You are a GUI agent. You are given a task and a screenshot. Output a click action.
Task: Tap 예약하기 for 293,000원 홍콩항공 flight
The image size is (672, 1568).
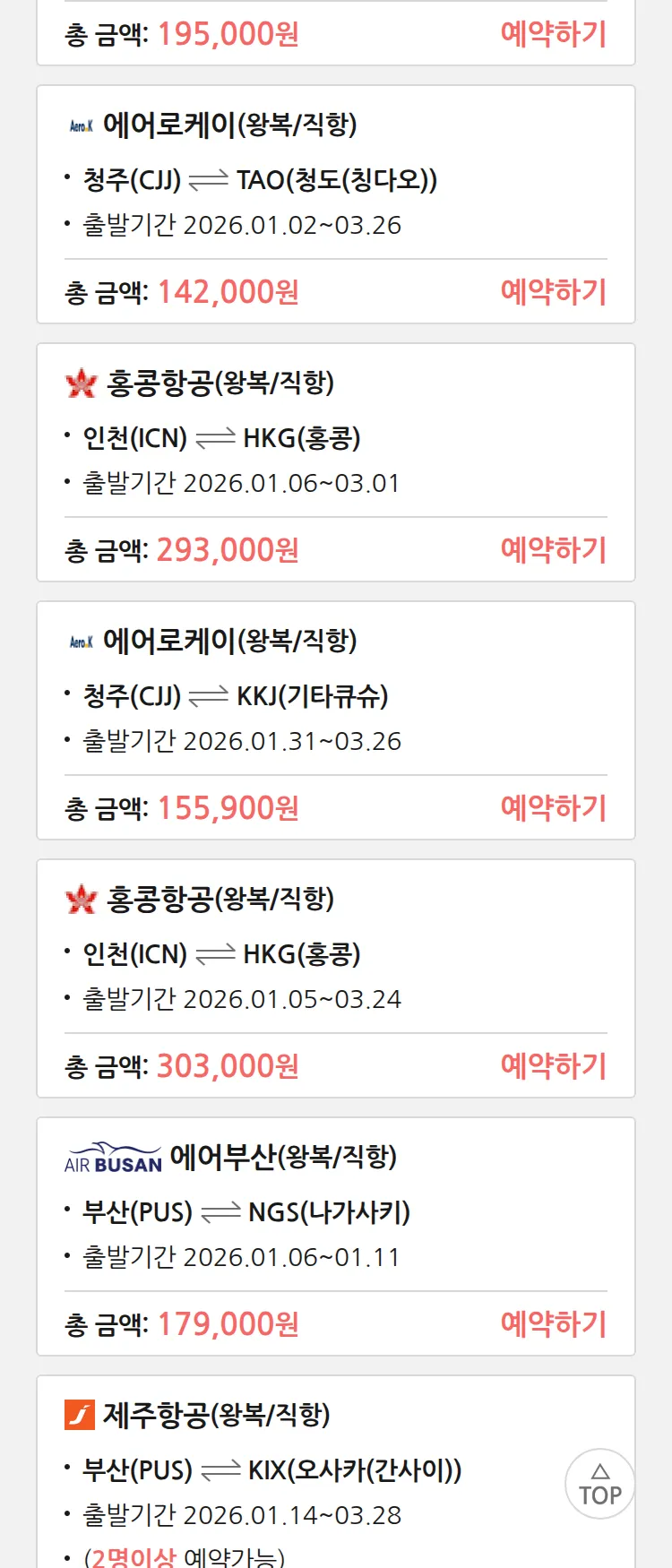(x=553, y=550)
